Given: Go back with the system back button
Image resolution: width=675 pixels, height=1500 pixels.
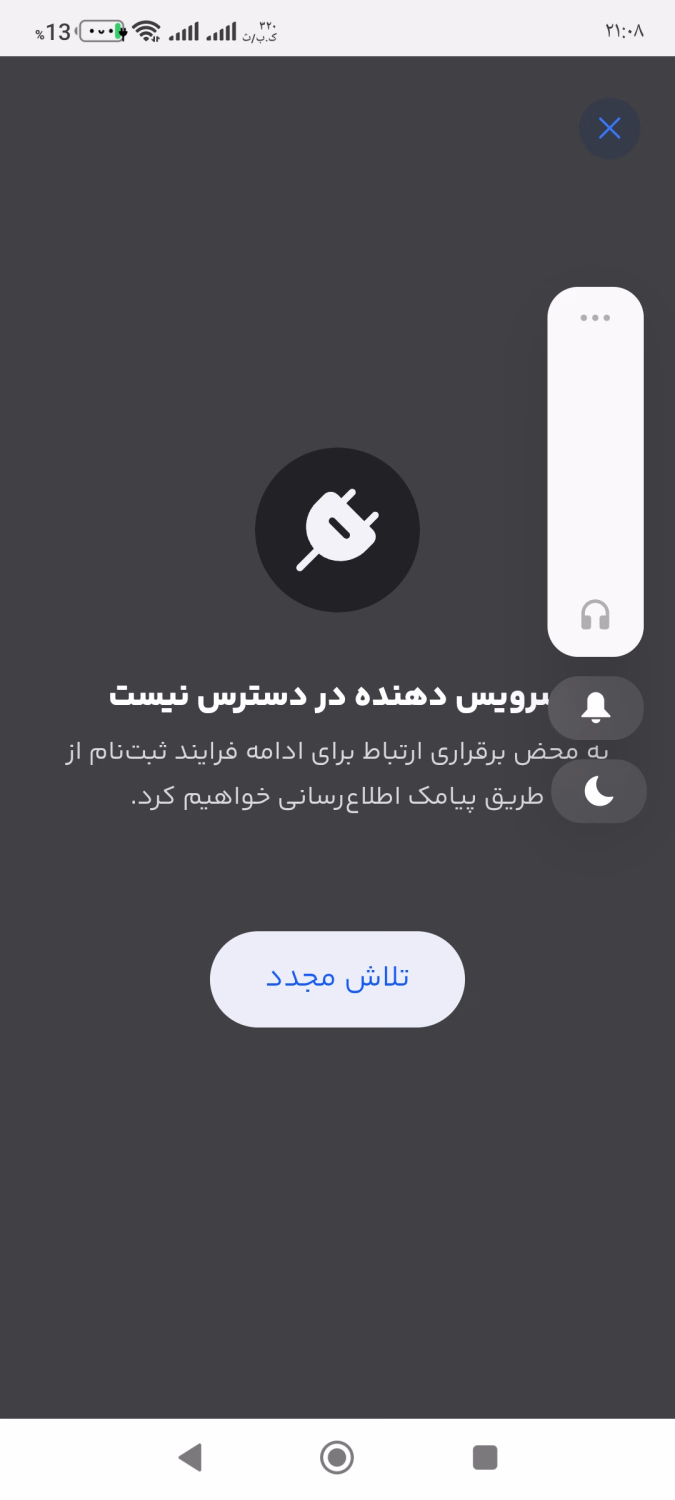Looking at the screenshot, I should (190, 1457).
